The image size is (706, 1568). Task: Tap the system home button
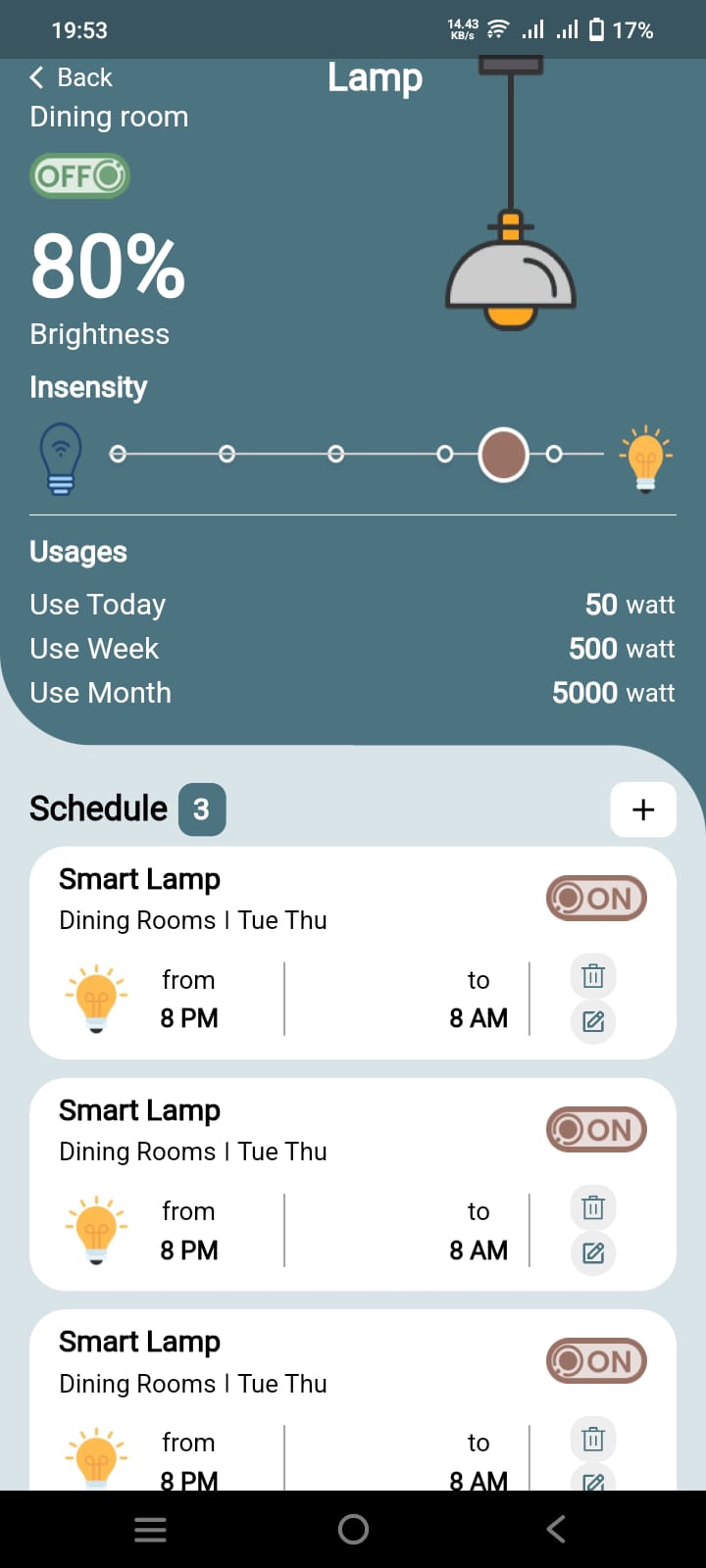[x=353, y=1530]
